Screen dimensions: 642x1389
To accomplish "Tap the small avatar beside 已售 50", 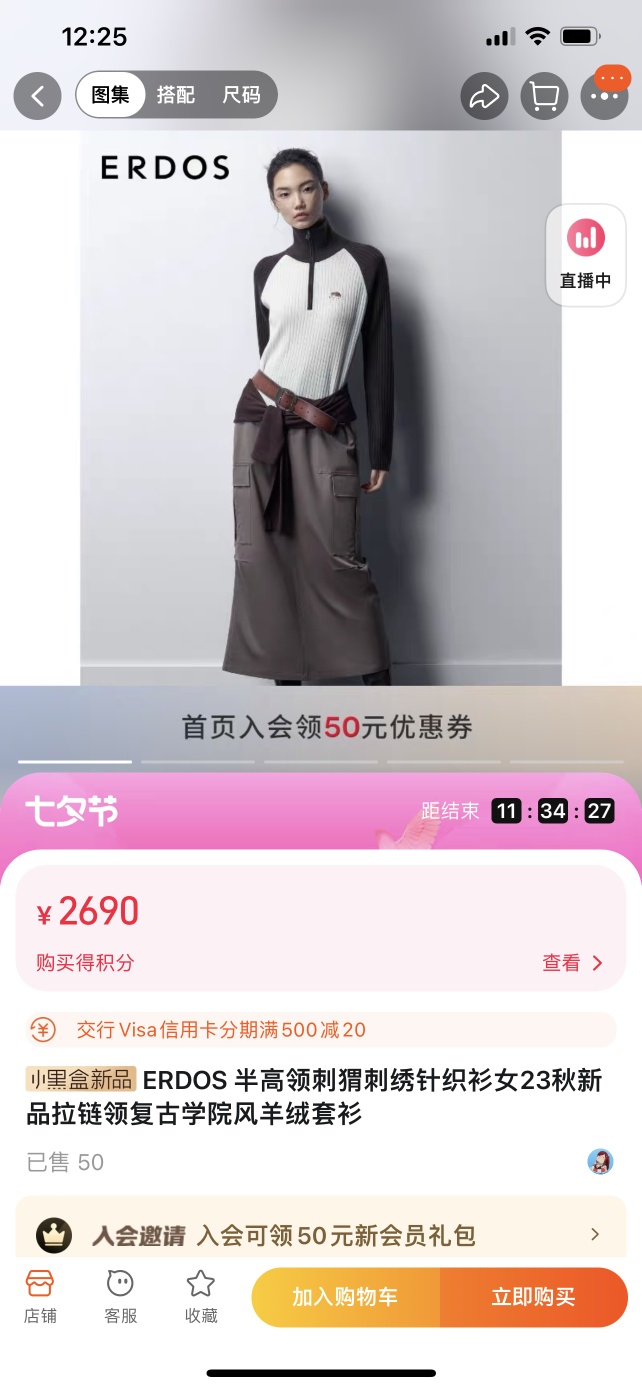I will 600,1161.
